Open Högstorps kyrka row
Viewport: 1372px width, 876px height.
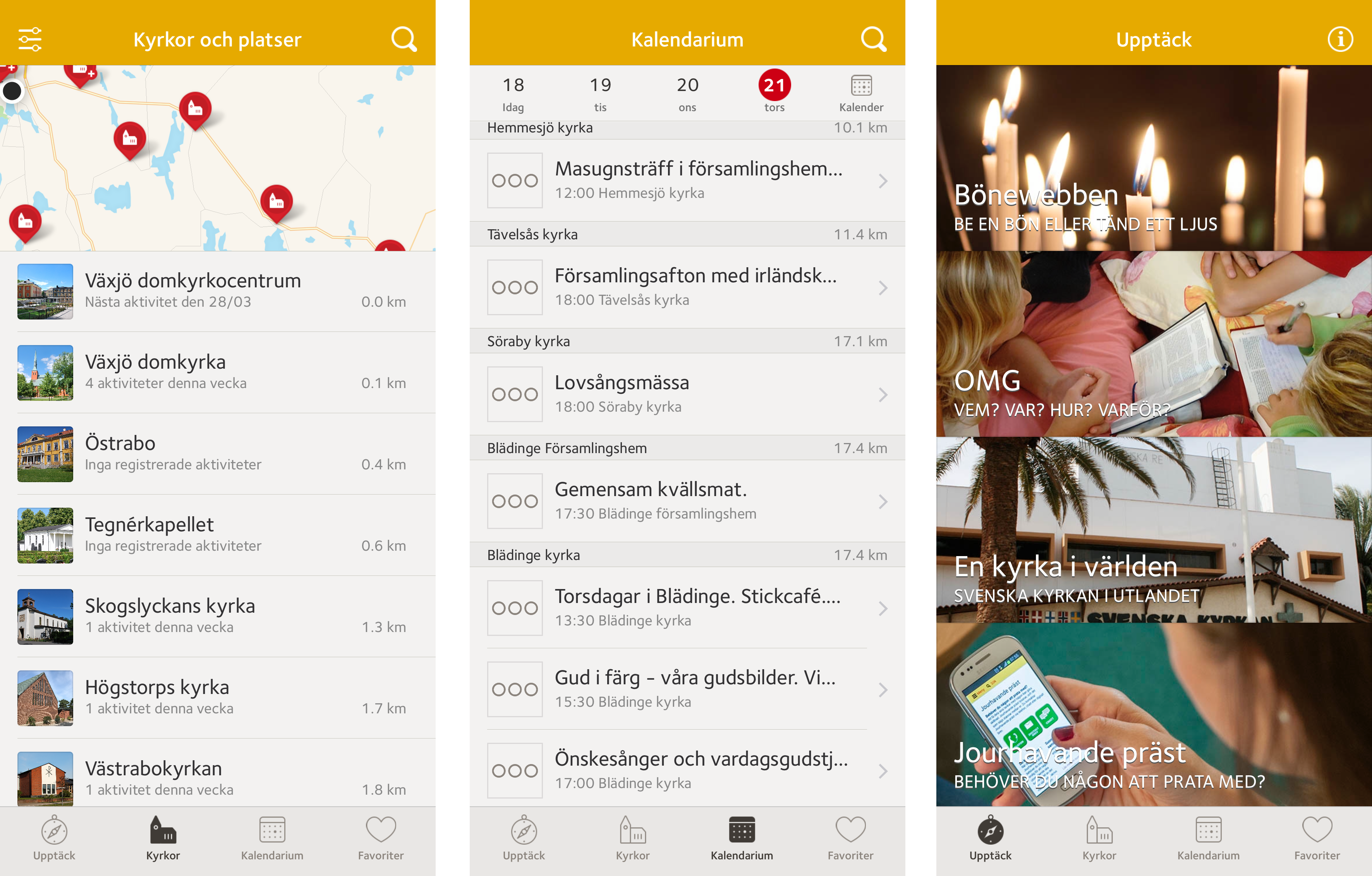point(216,697)
